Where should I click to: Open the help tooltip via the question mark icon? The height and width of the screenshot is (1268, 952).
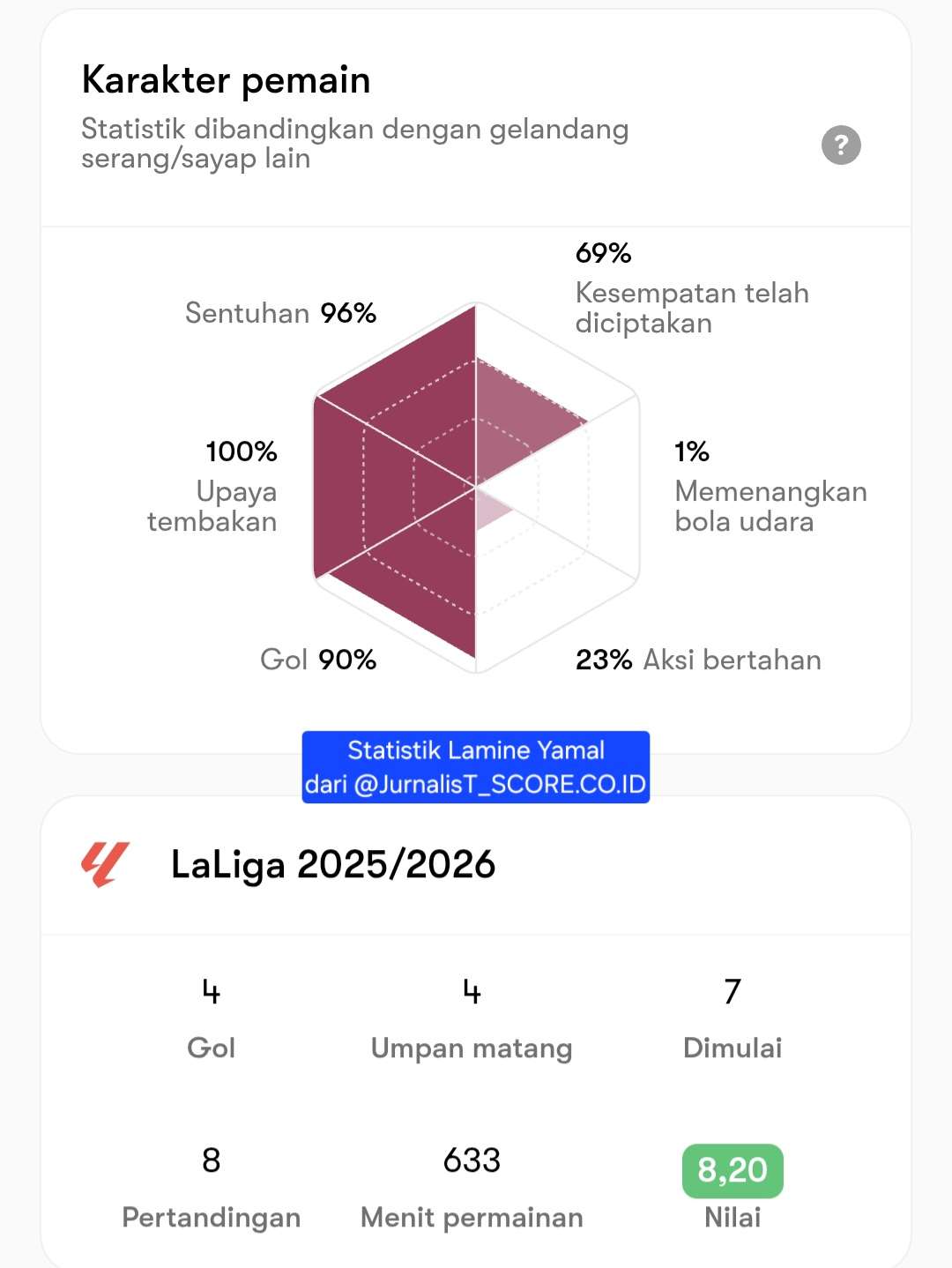point(841,145)
